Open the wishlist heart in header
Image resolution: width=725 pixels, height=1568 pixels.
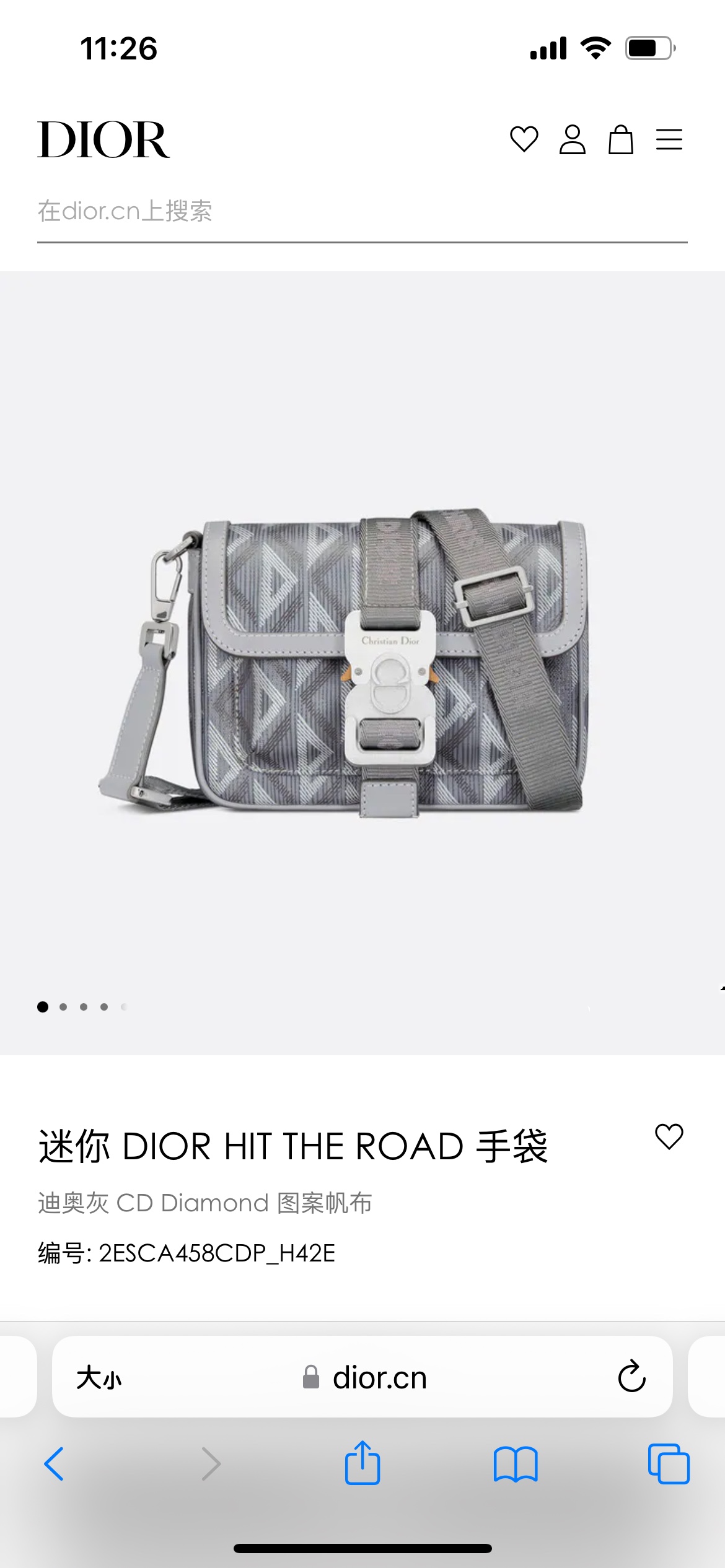(524, 139)
